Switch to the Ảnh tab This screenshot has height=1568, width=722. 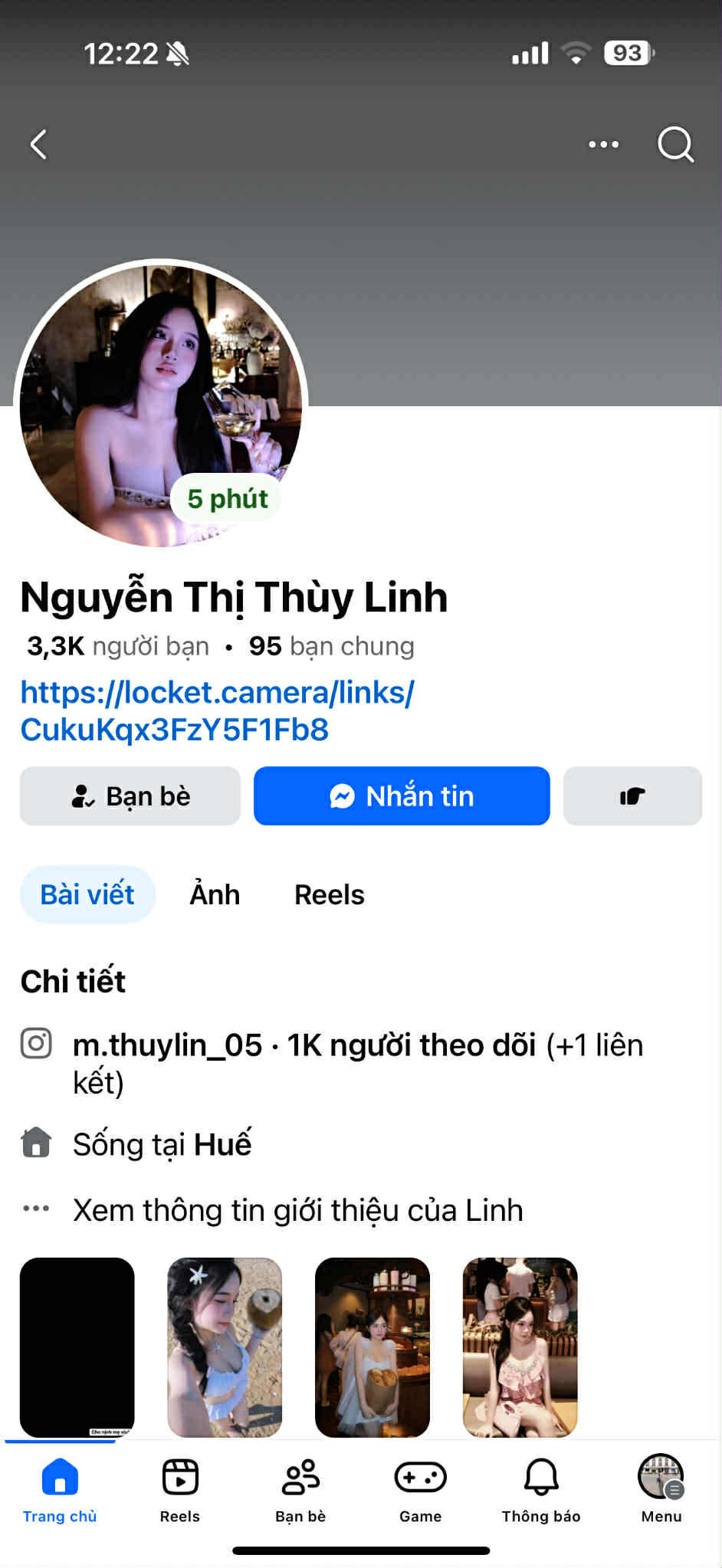point(215,894)
